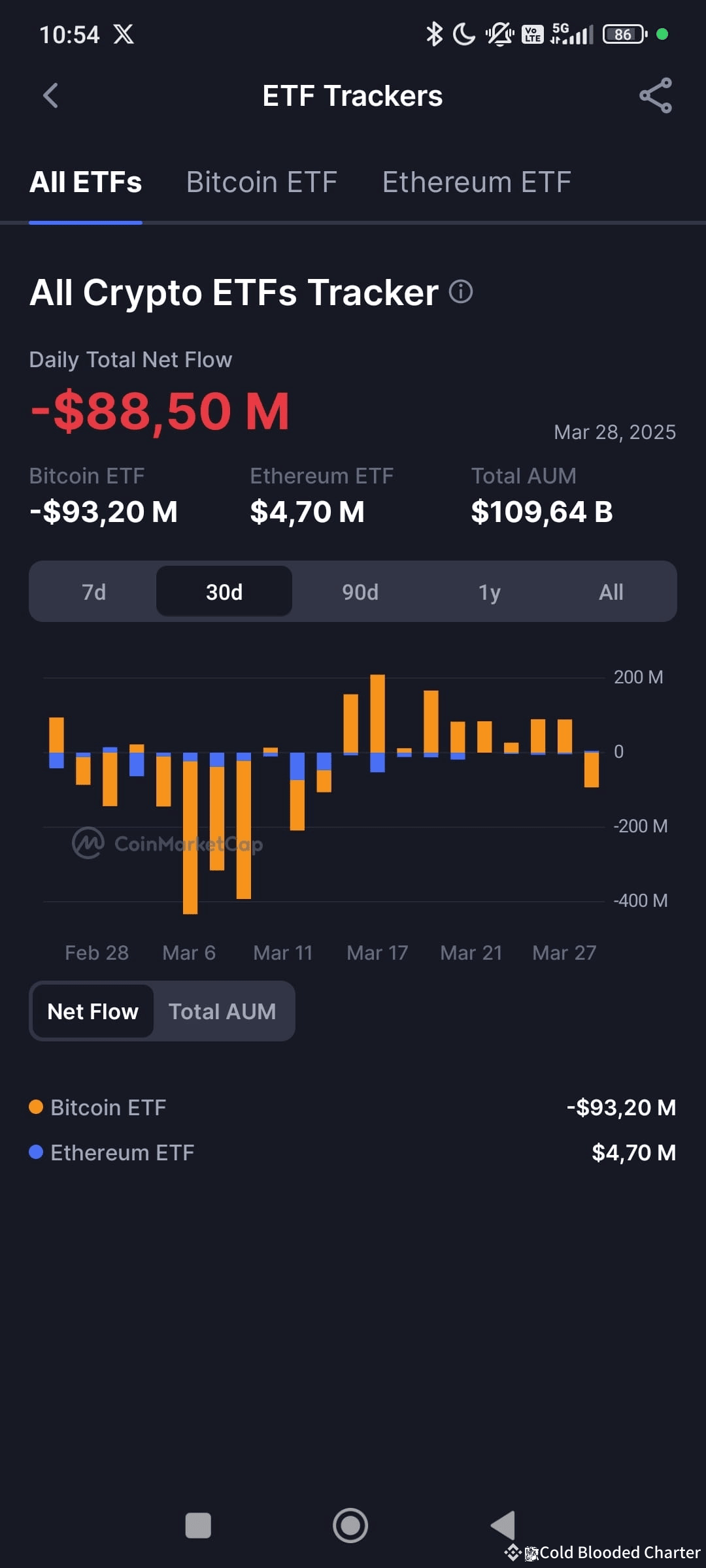The image size is (706, 1568).
Task: Switch chart to Total AUM view
Action: pos(222,1011)
